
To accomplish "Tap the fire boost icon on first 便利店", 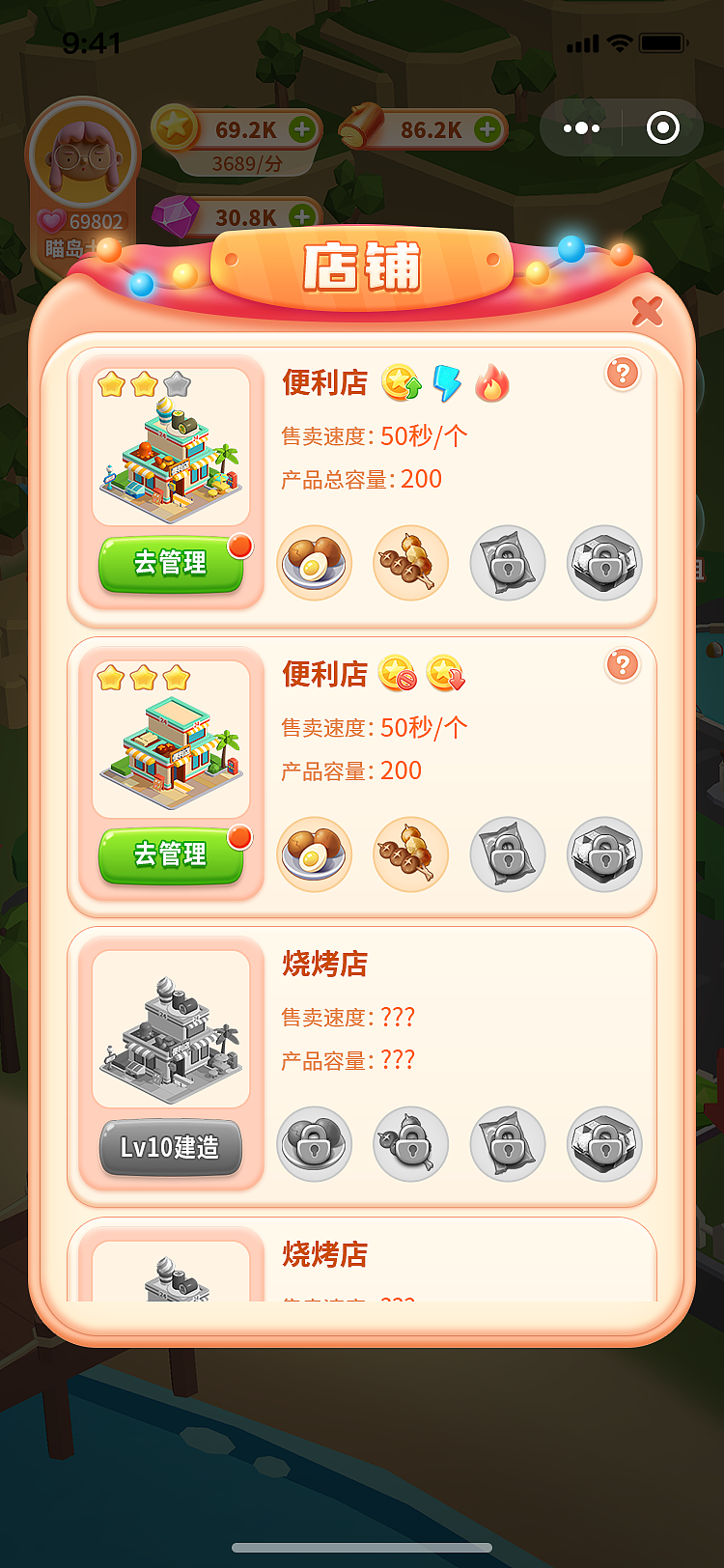I will click(492, 383).
